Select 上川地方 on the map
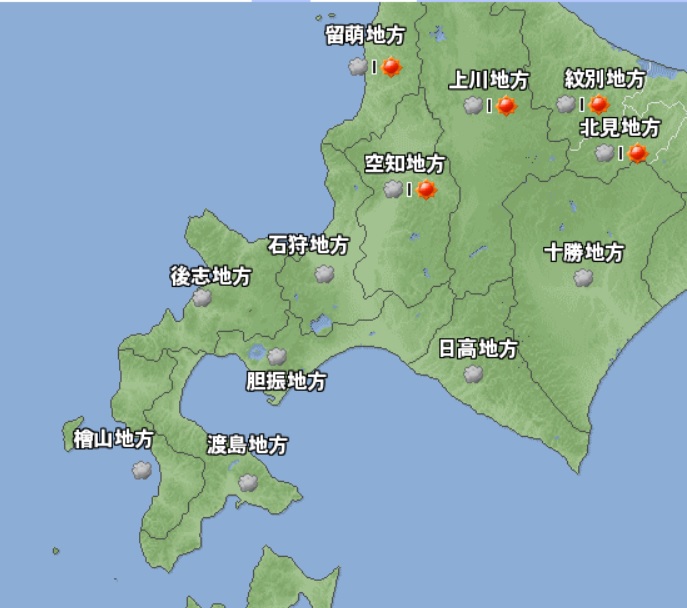Viewport: 687px width, 608px height. click(488, 80)
